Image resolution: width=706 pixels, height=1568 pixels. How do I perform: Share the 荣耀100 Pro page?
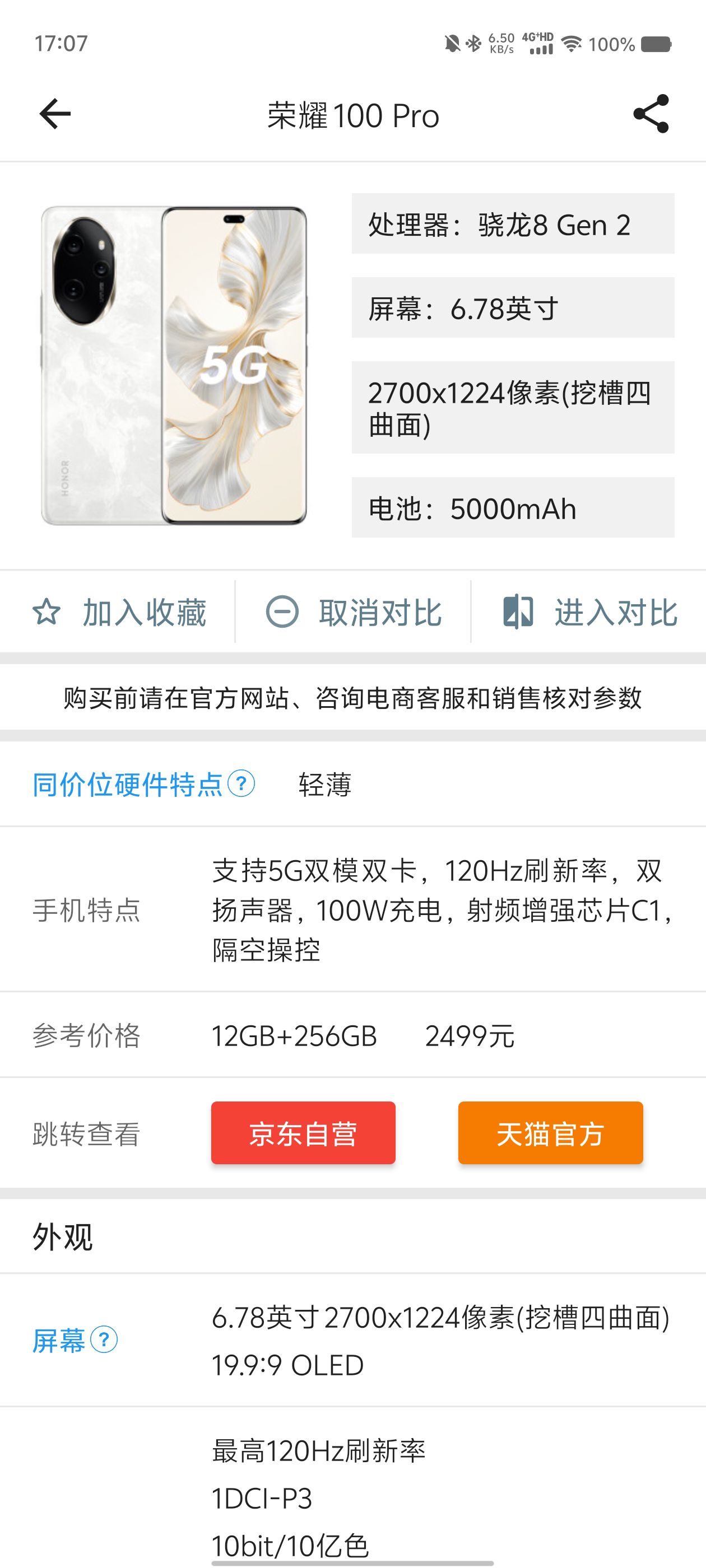pyautogui.click(x=651, y=114)
